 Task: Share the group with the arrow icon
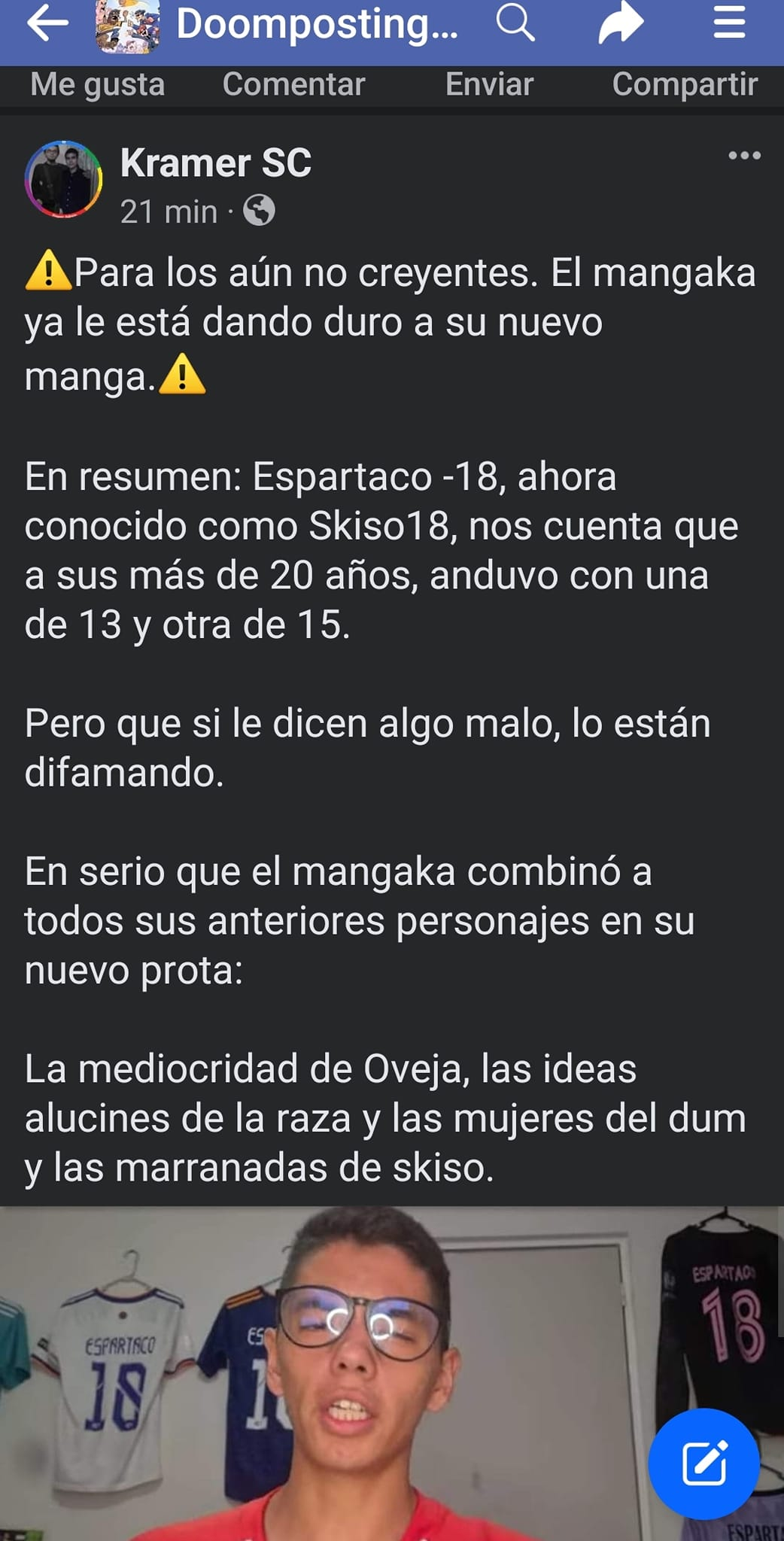tap(620, 23)
